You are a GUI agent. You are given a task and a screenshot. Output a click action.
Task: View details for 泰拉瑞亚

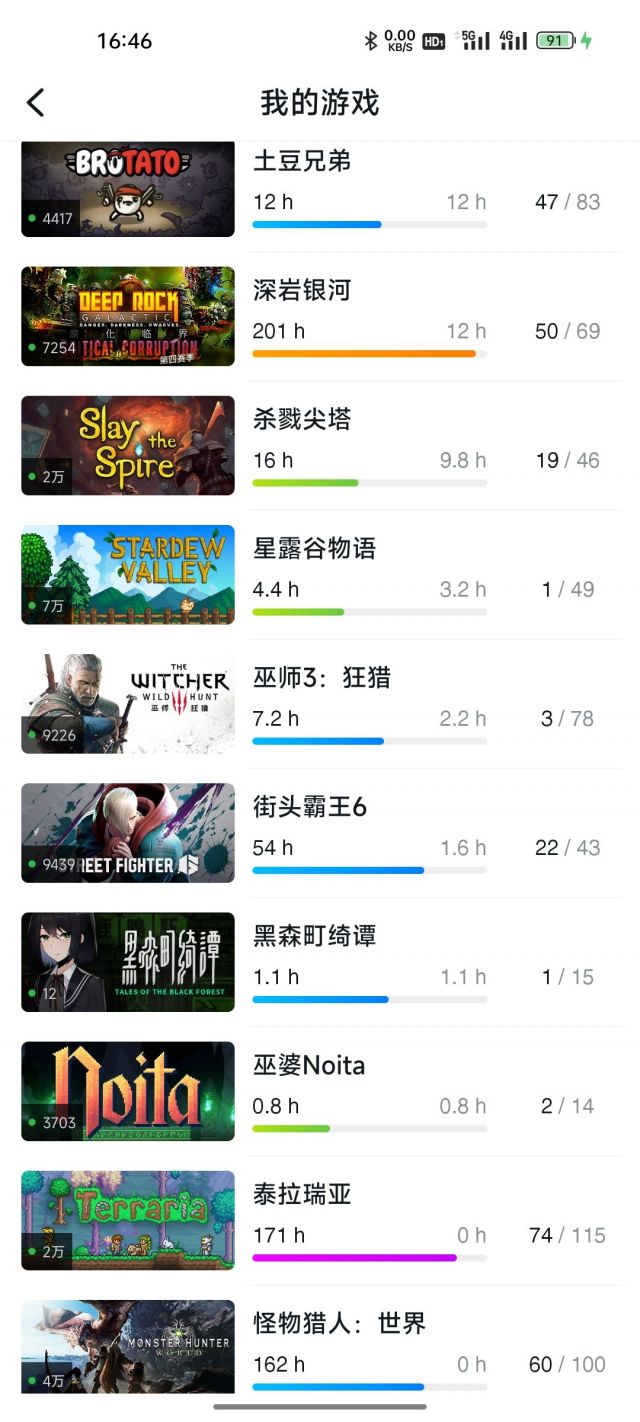tap(320, 1219)
